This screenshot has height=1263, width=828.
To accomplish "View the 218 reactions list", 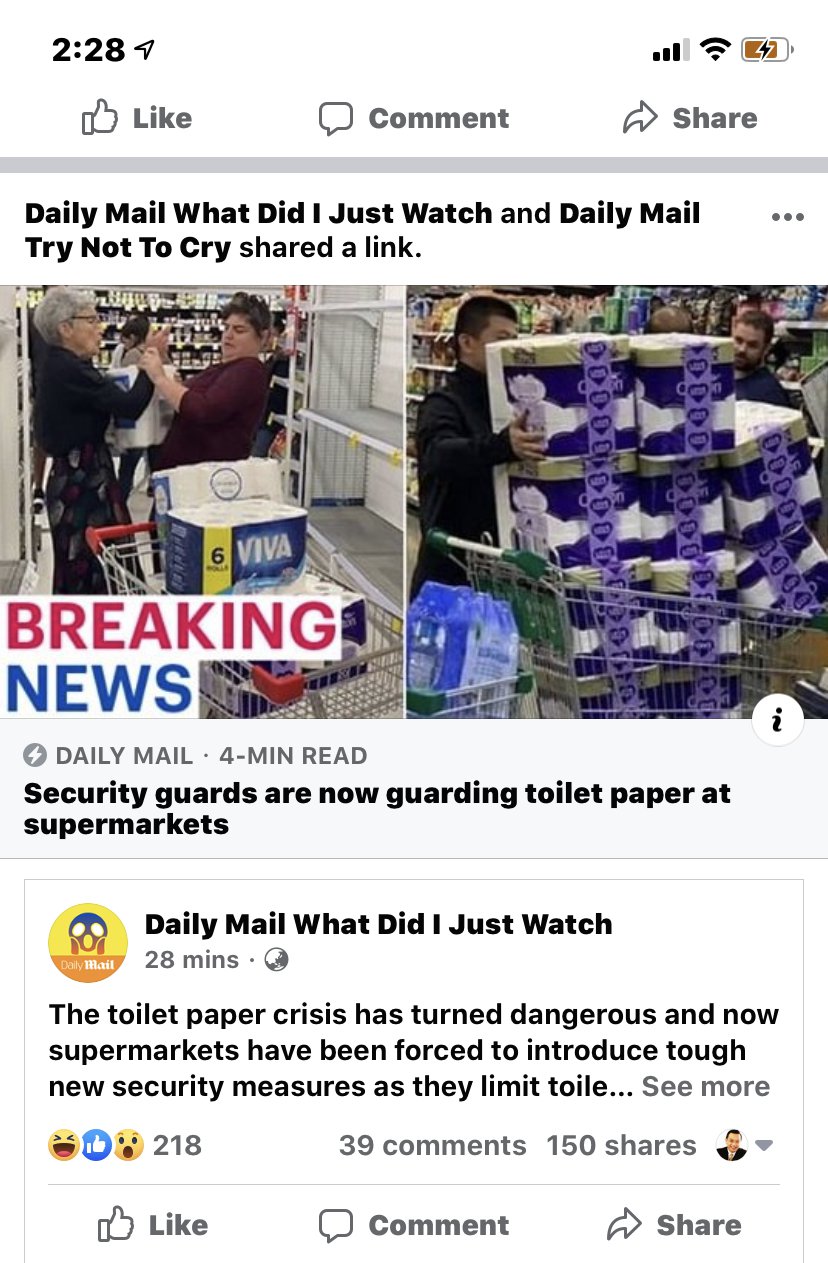I will click(125, 1145).
